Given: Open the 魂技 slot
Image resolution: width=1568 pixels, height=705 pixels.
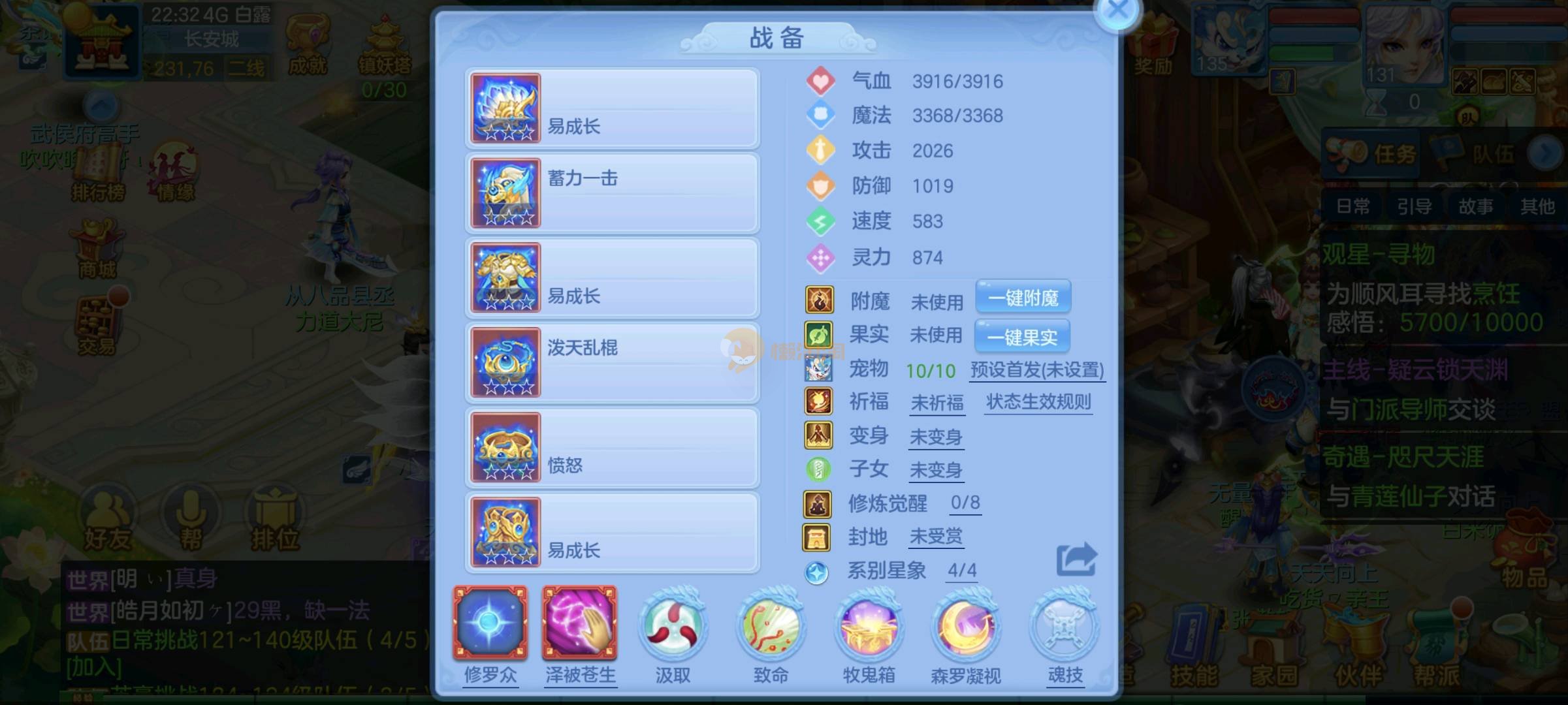Looking at the screenshot, I should (x=1064, y=627).
